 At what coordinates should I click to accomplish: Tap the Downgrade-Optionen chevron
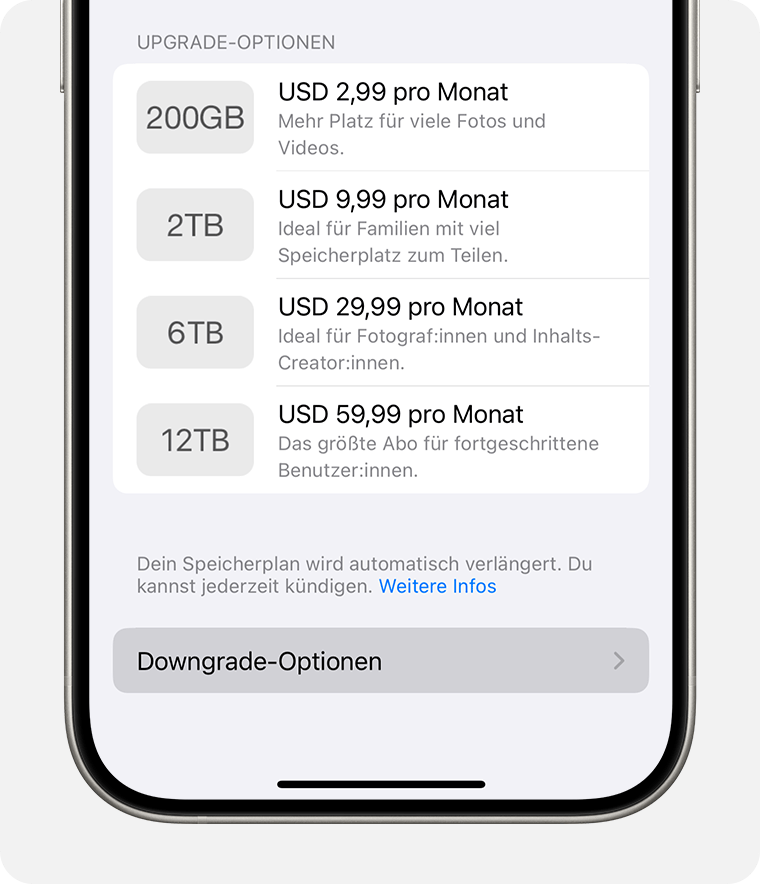618,661
